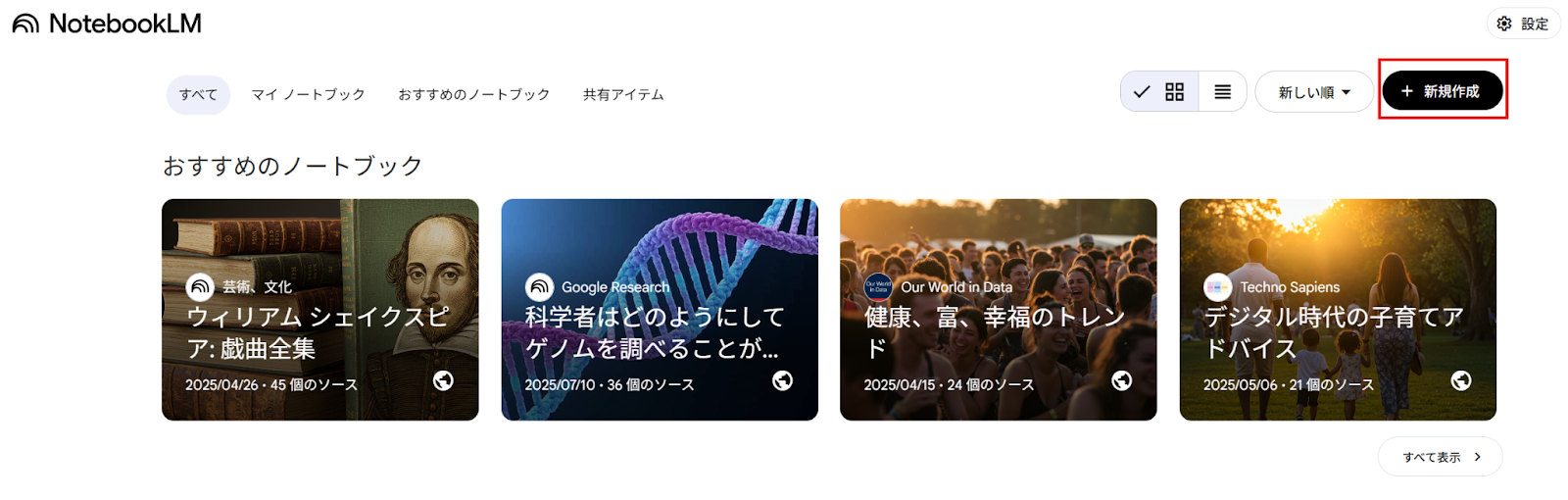This screenshot has width=1568, height=500.
Task: Create a notebook with 新規作成
Action: [x=1442, y=91]
